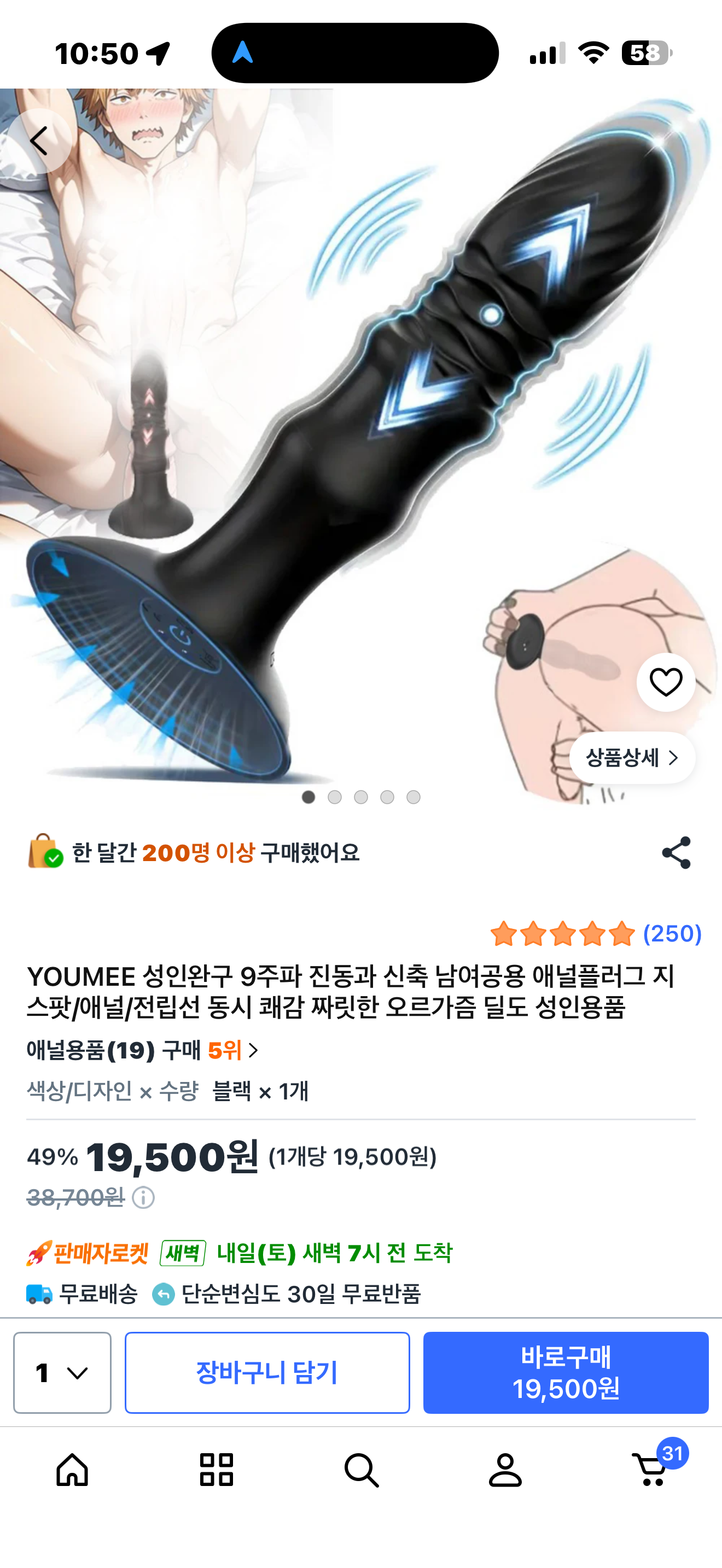Go to the home tab
The height and width of the screenshot is (1568, 722).
point(72,1470)
